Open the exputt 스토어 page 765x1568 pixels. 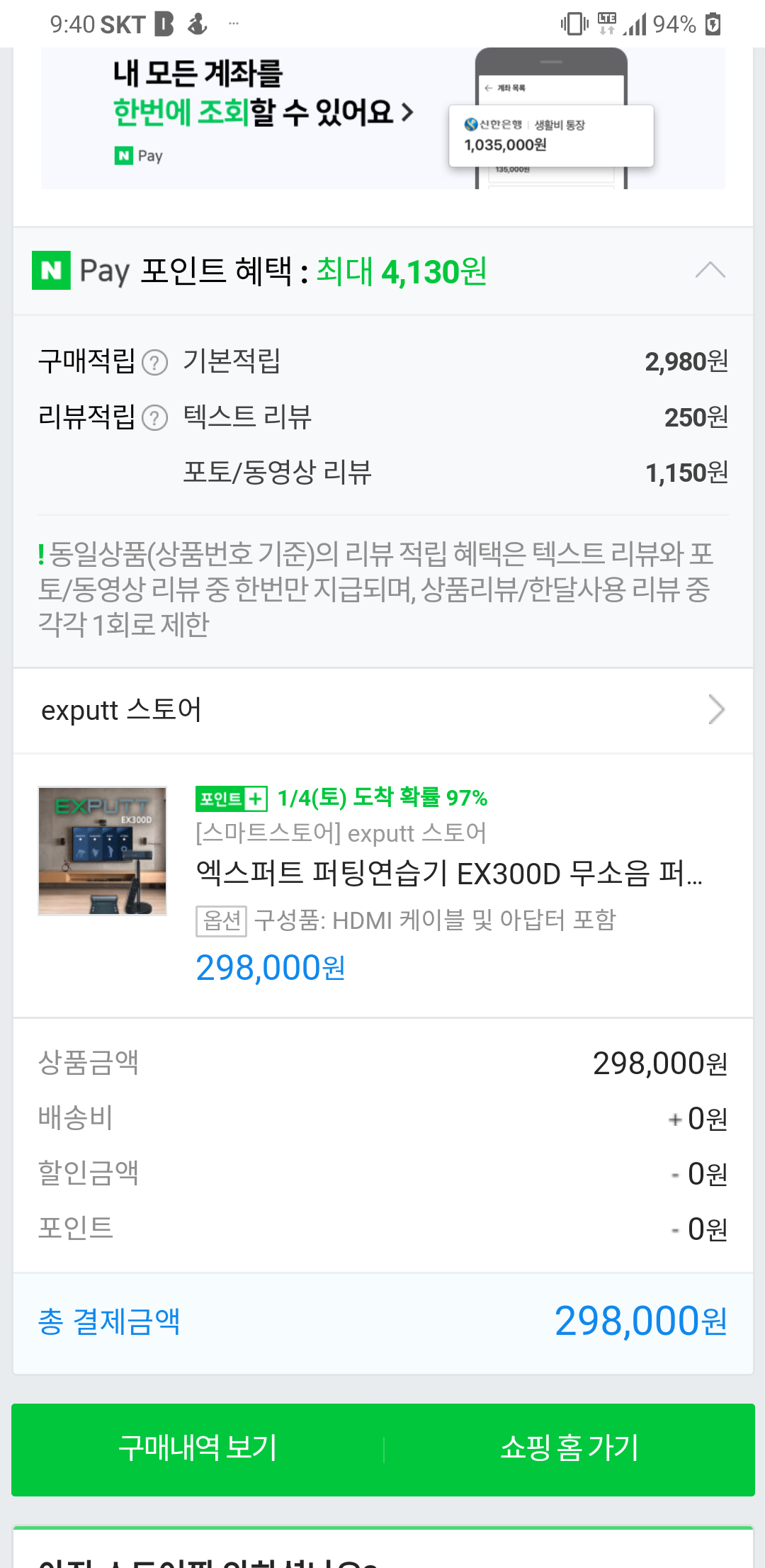(382, 710)
